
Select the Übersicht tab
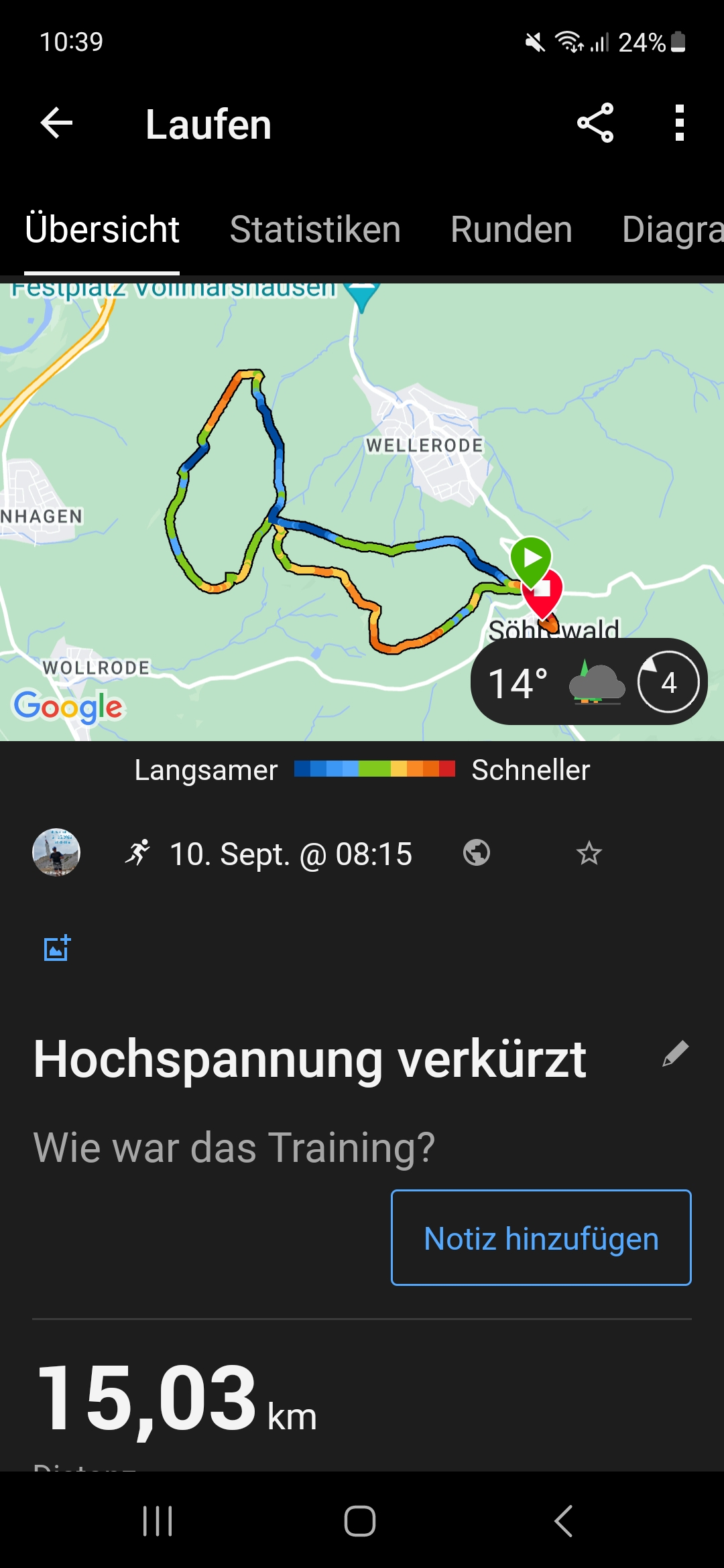coord(102,230)
